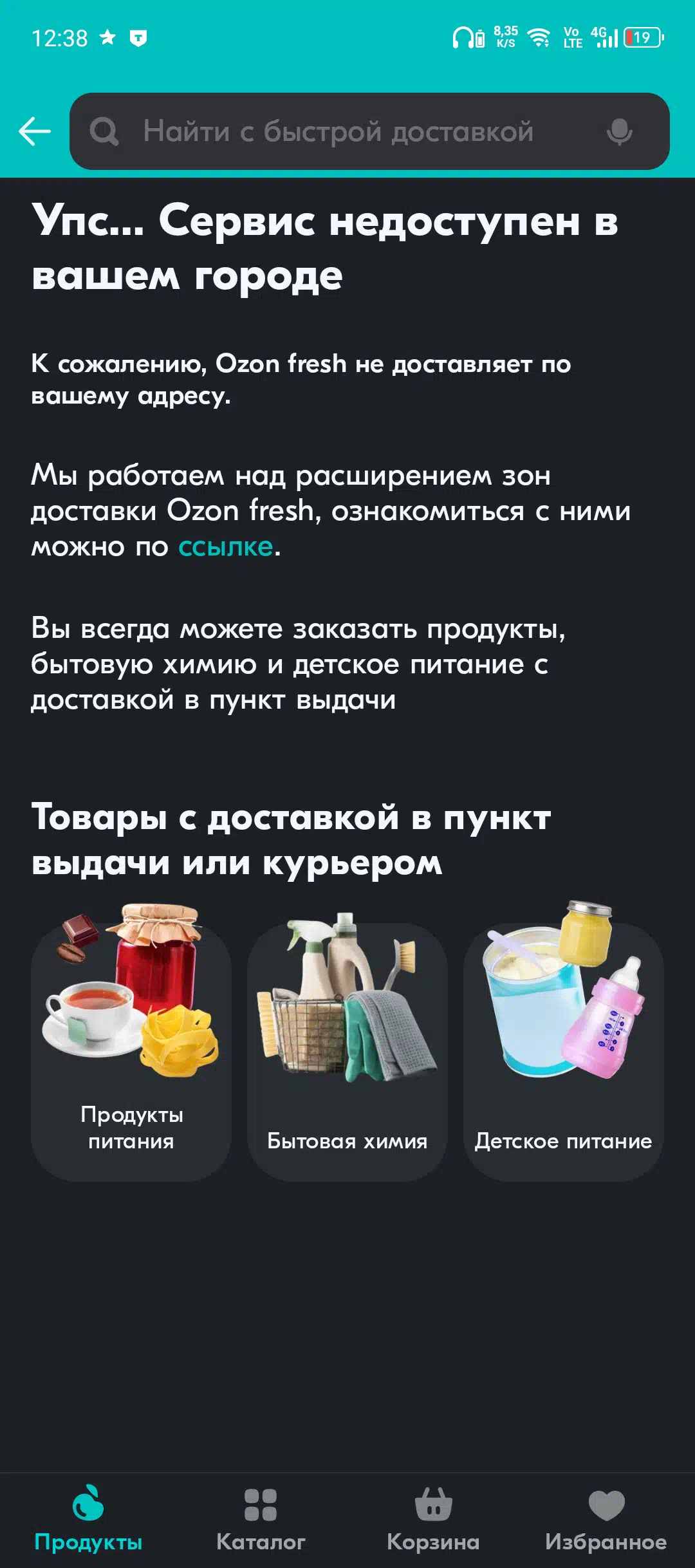
Task: Open the "Найти с быстрой доставкой" search field
Action: click(x=369, y=131)
